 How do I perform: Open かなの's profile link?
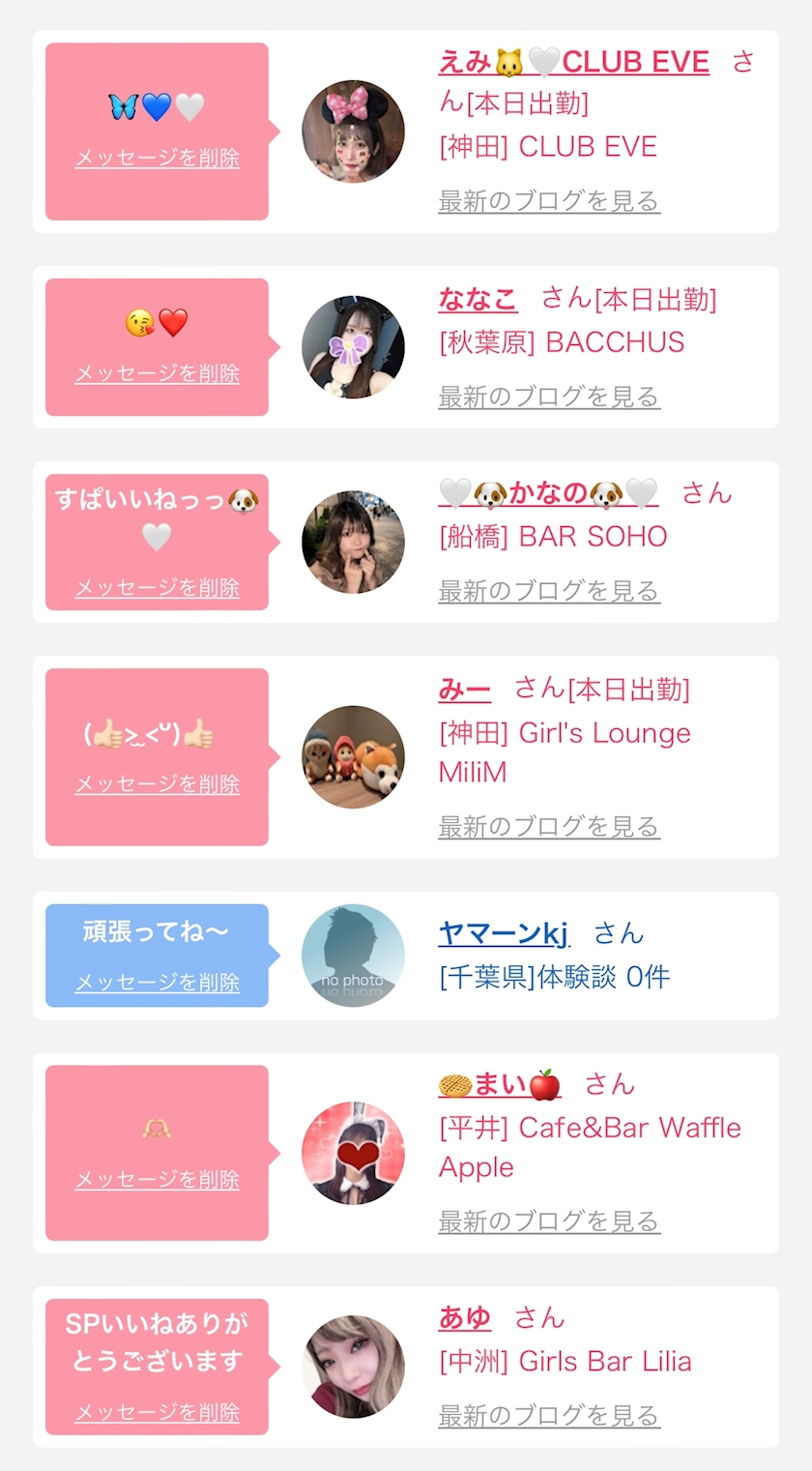point(548,493)
